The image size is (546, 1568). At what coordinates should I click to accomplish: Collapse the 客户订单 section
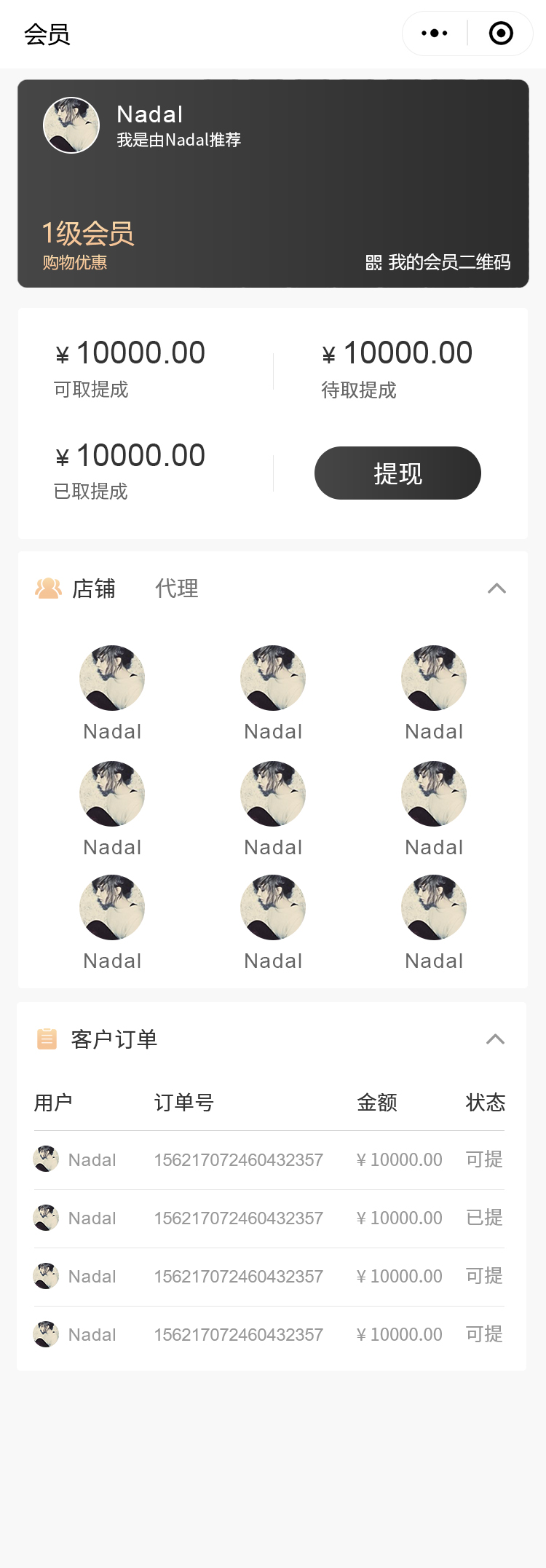click(495, 1039)
